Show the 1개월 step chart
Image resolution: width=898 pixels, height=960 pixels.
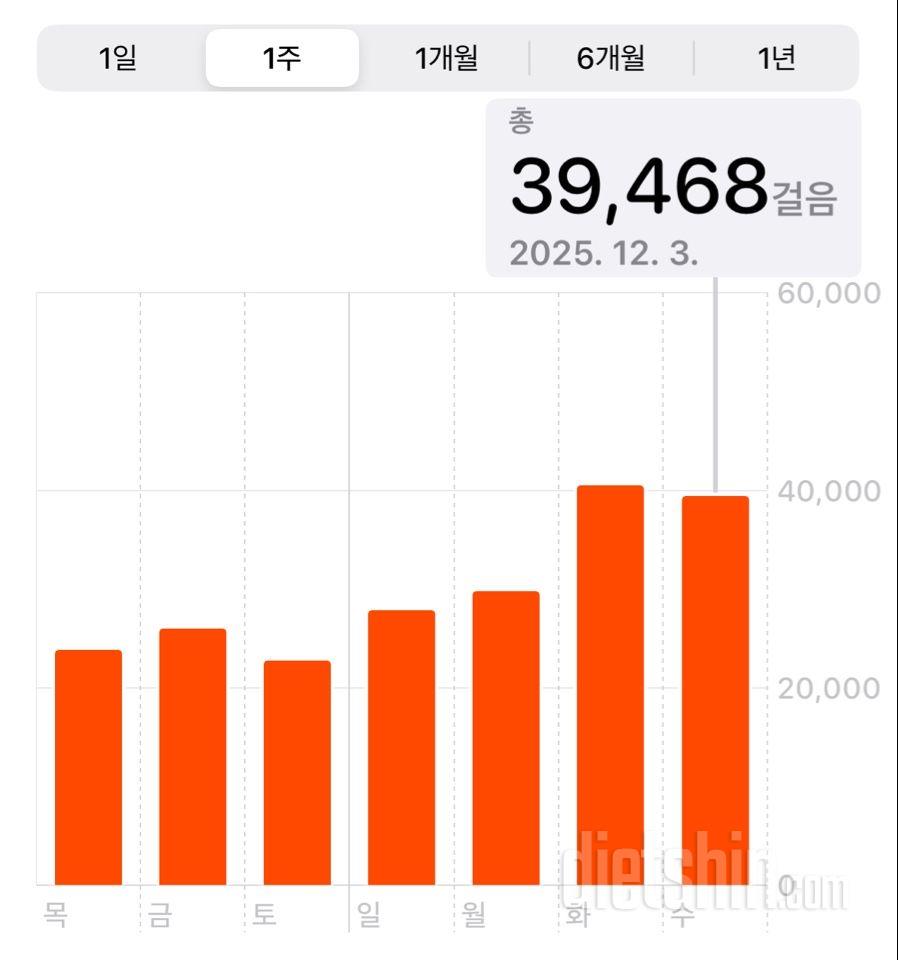(x=446, y=58)
